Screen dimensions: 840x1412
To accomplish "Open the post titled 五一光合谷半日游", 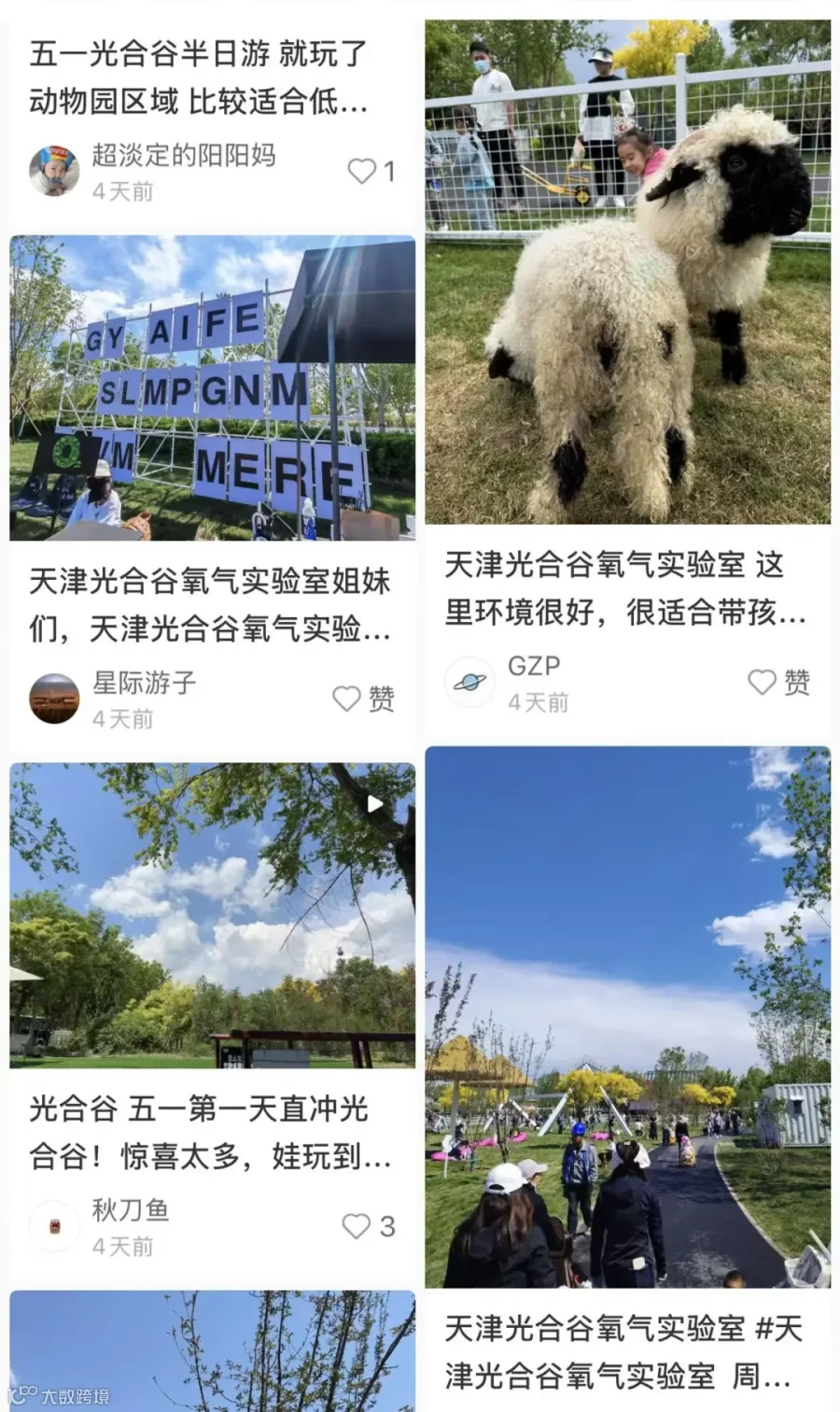I will pyautogui.click(x=199, y=77).
